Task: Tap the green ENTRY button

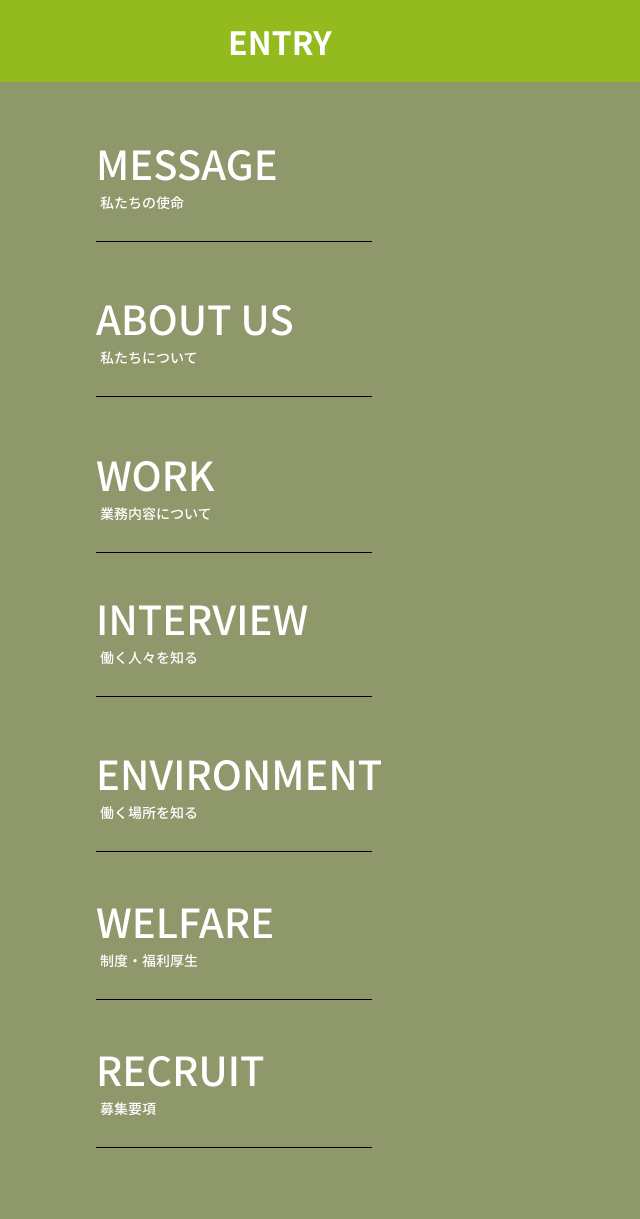Action: coord(280,42)
